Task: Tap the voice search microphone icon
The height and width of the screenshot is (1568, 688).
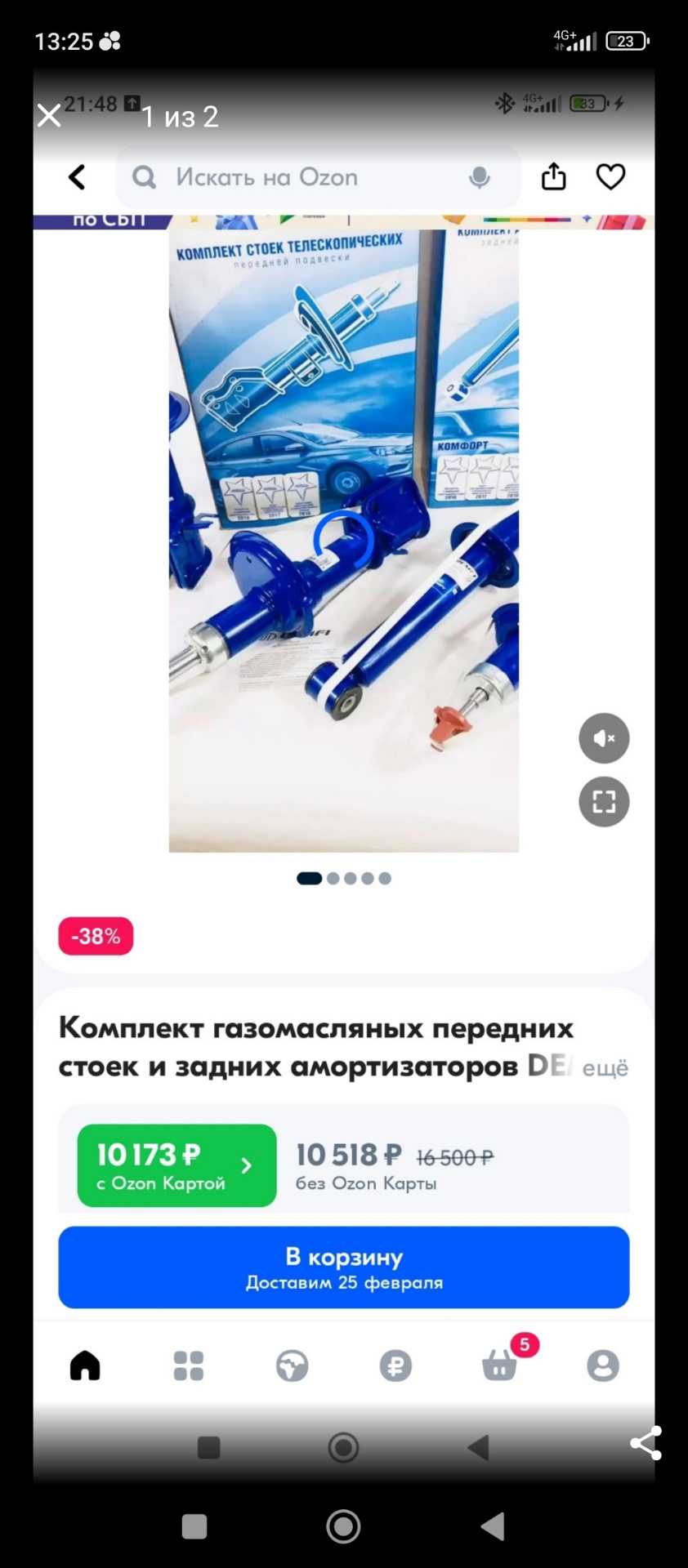Action: pos(479,177)
